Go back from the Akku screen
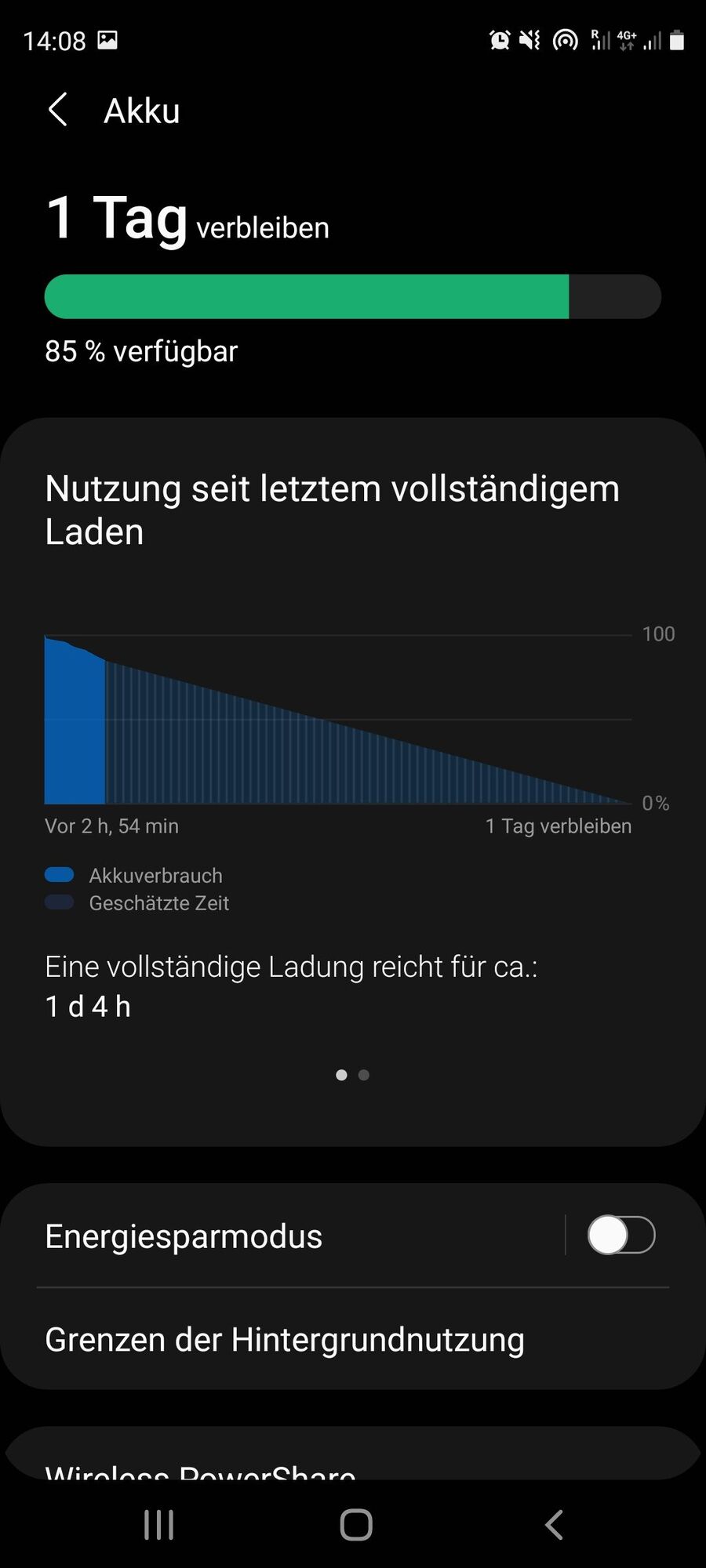This screenshot has width=706, height=1568. (58, 111)
